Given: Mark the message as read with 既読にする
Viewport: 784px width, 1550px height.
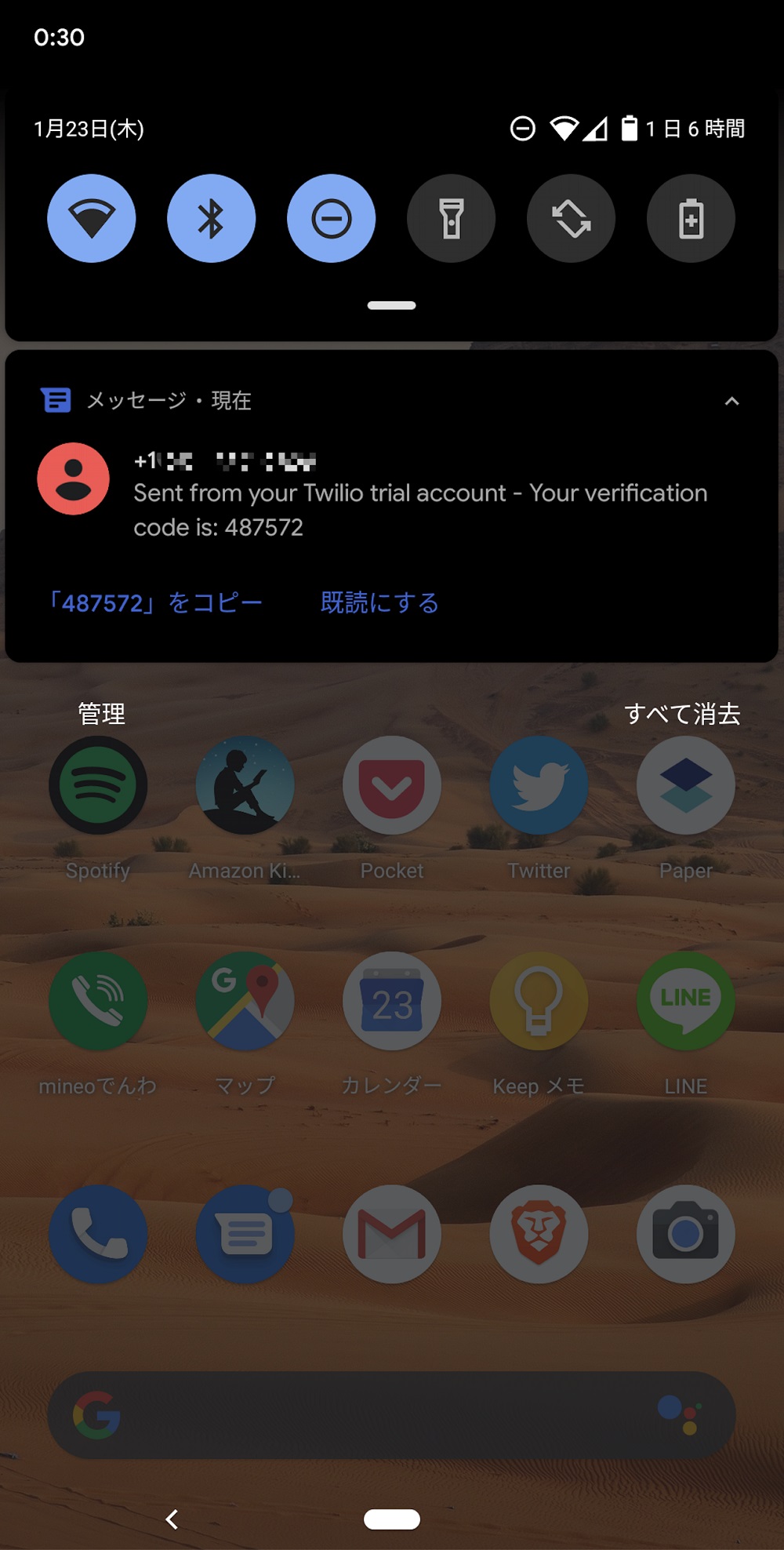Looking at the screenshot, I should pos(380,602).
